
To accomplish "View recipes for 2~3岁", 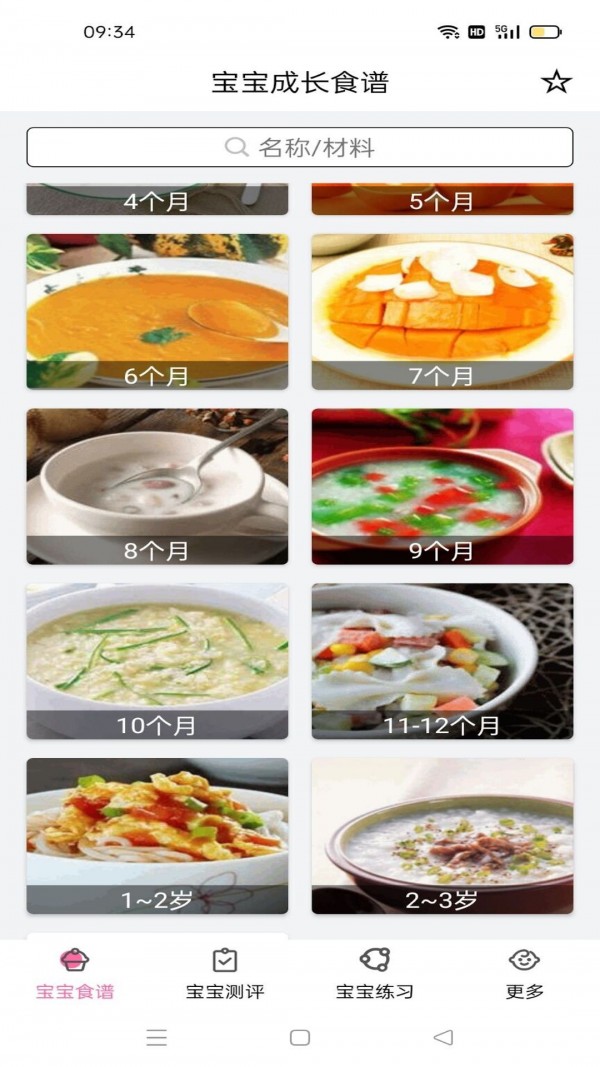I will tap(442, 835).
